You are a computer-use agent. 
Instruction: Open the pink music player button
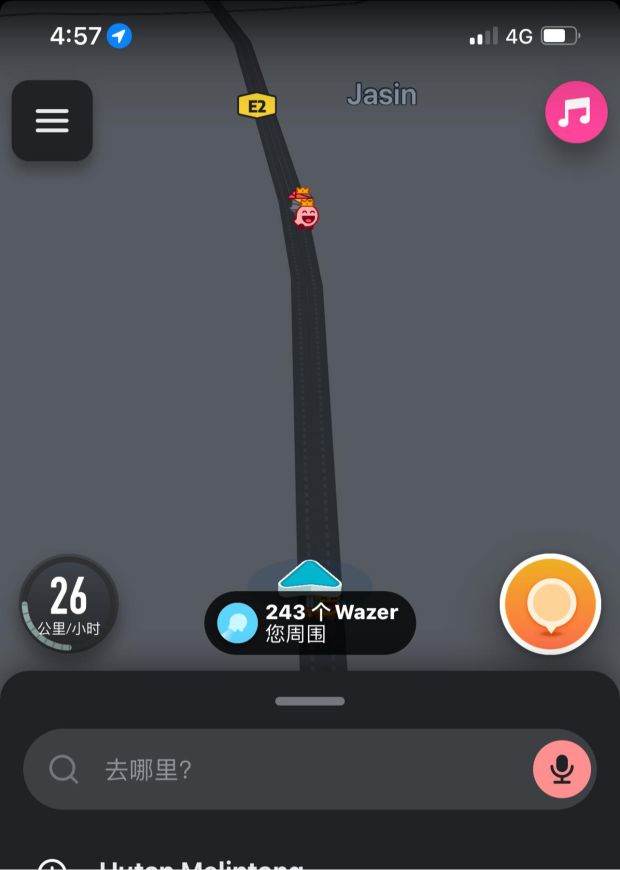coord(576,113)
